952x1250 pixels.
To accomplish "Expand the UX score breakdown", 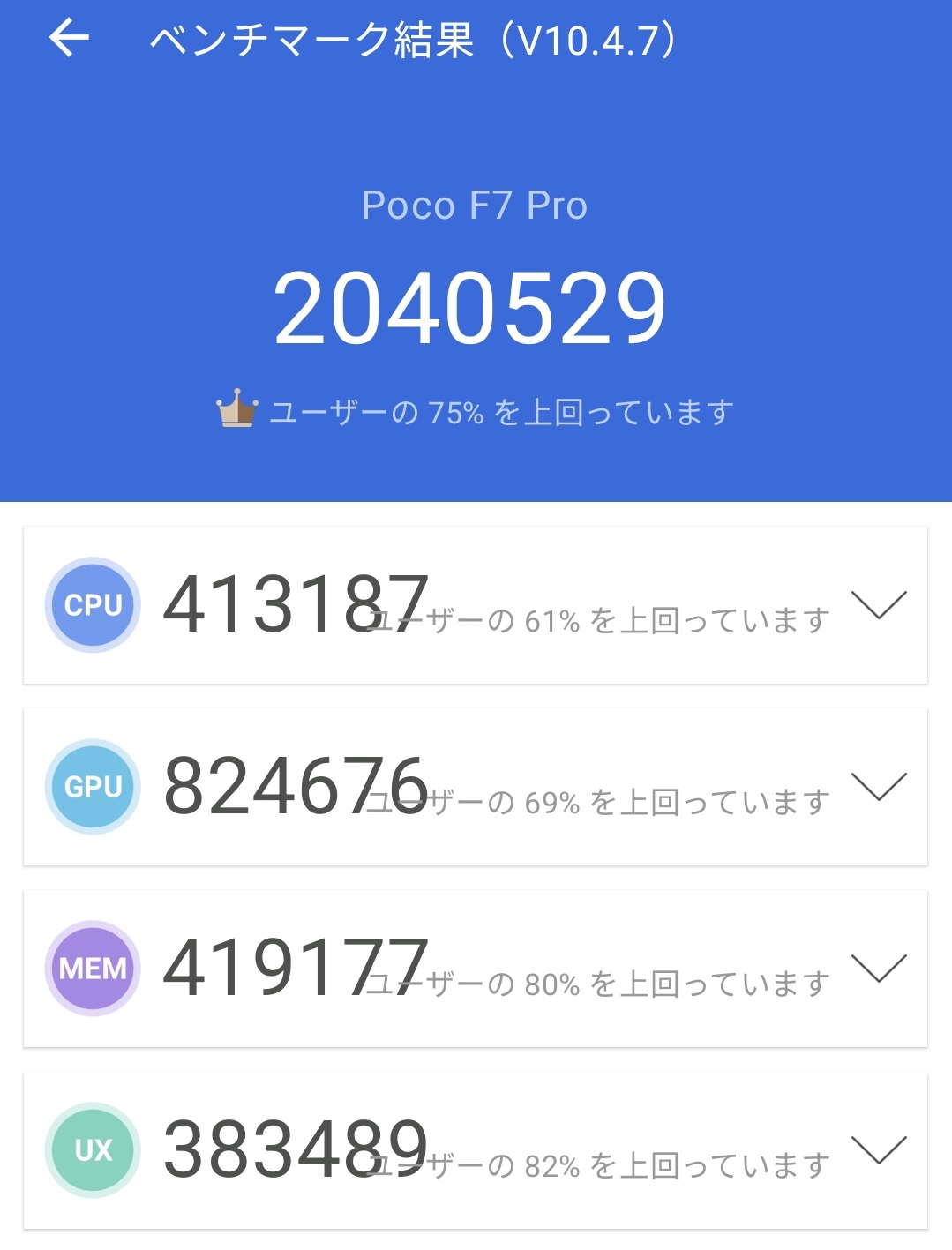I will [x=879, y=1149].
